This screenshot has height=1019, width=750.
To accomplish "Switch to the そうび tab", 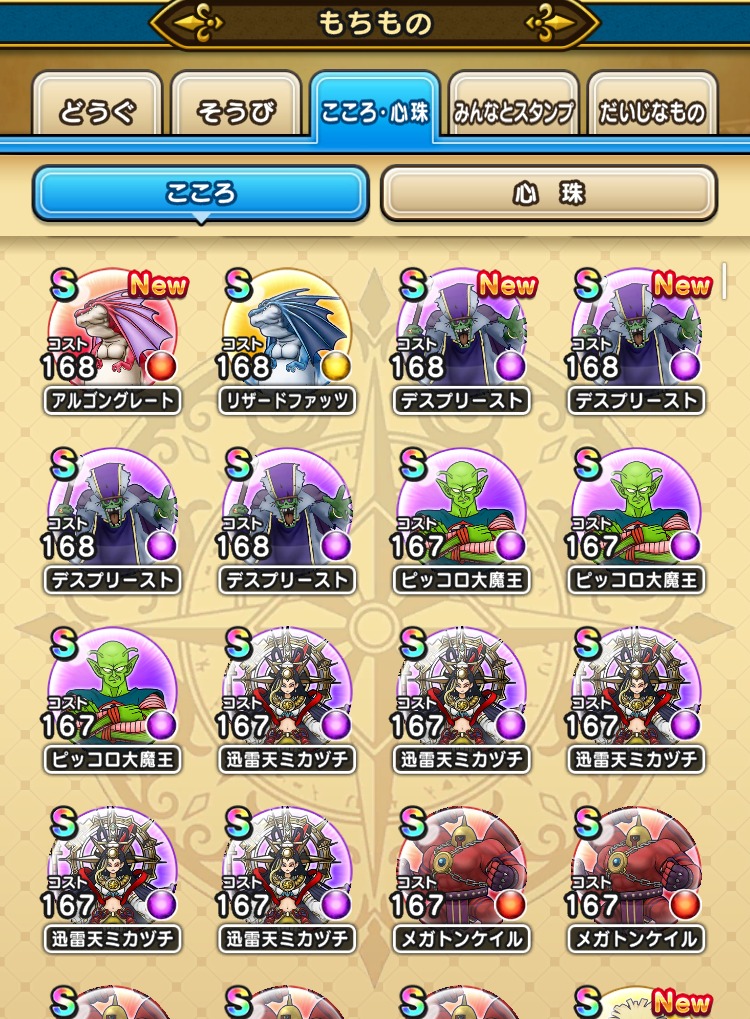I will (236, 111).
